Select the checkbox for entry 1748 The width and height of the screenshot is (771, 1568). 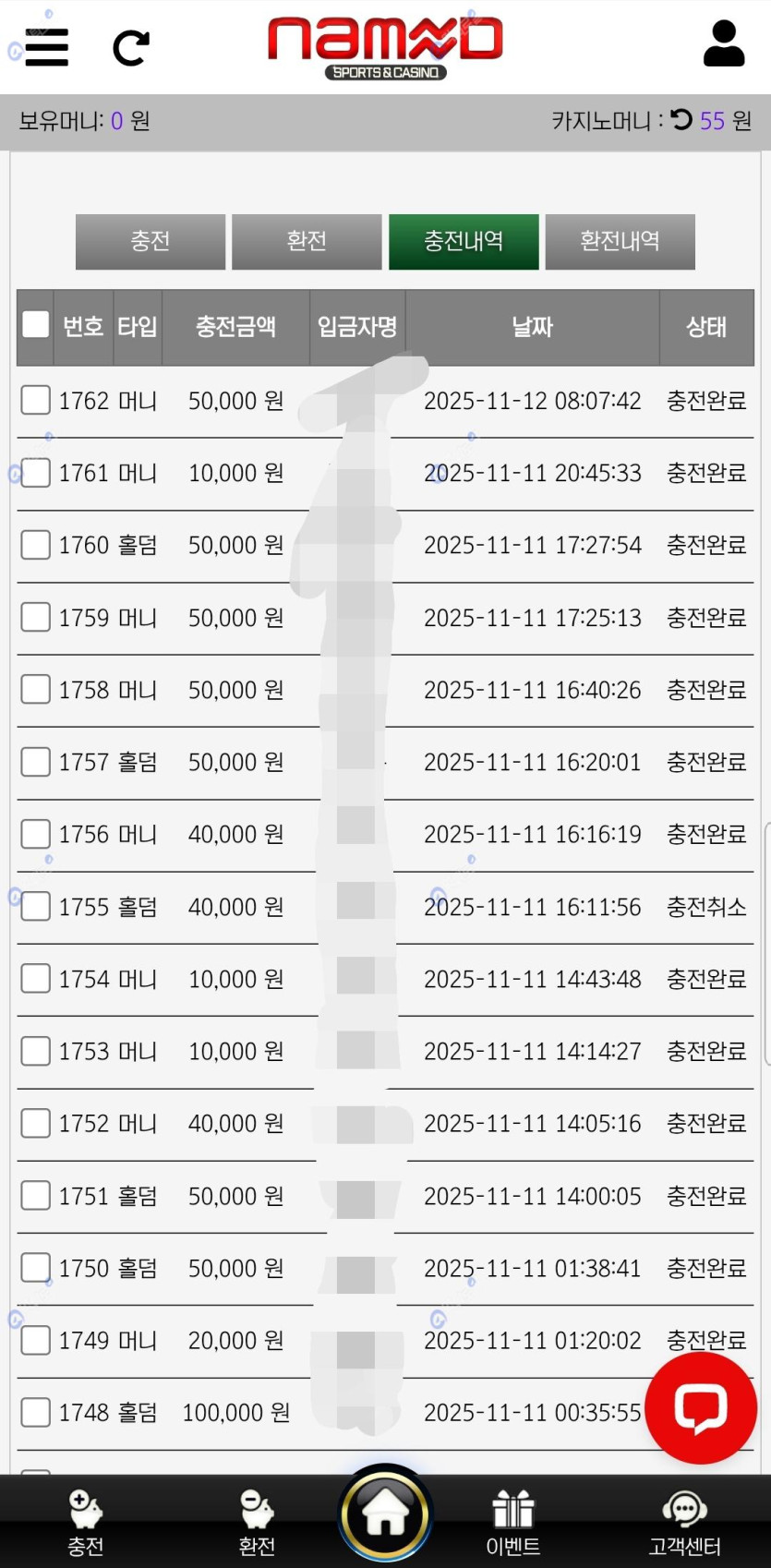coord(35,1412)
